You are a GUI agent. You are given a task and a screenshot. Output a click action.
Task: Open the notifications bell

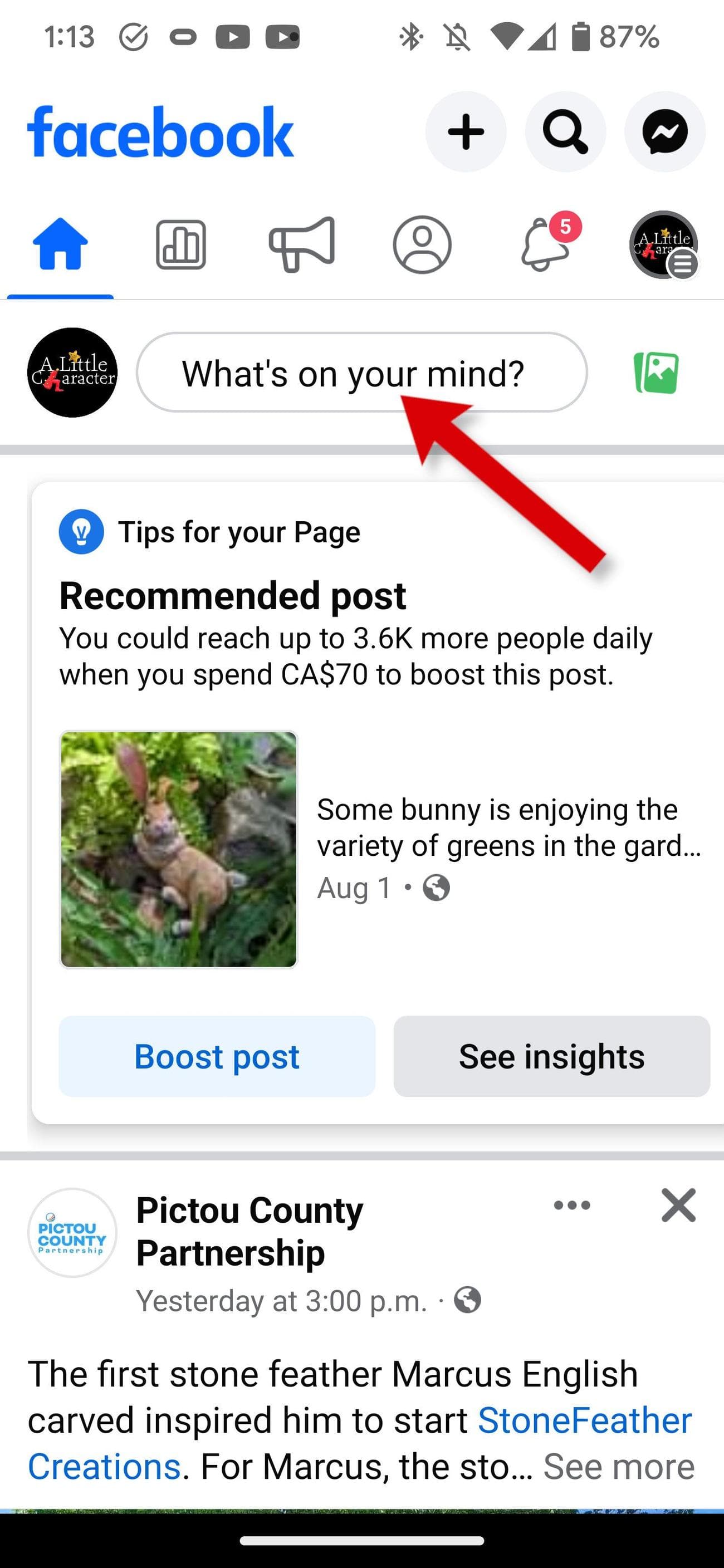point(545,244)
